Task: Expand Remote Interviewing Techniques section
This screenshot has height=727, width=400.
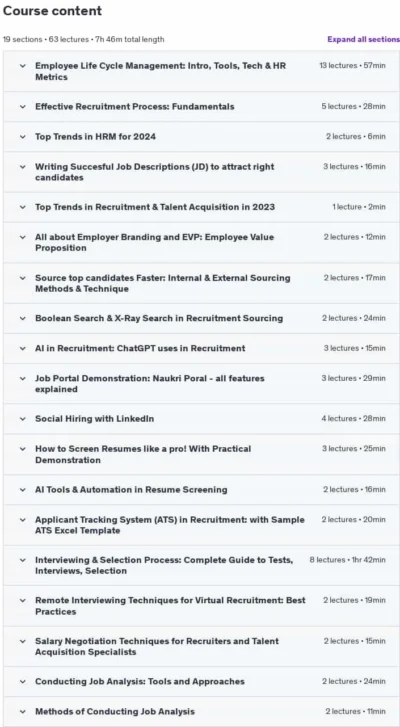Action: 201,606
